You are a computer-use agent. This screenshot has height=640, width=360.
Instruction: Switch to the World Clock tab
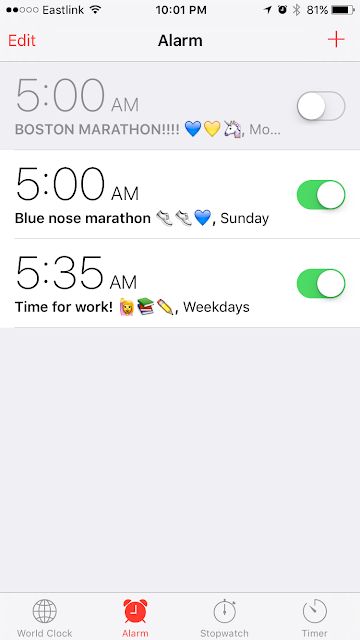pyautogui.click(x=44, y=618)
